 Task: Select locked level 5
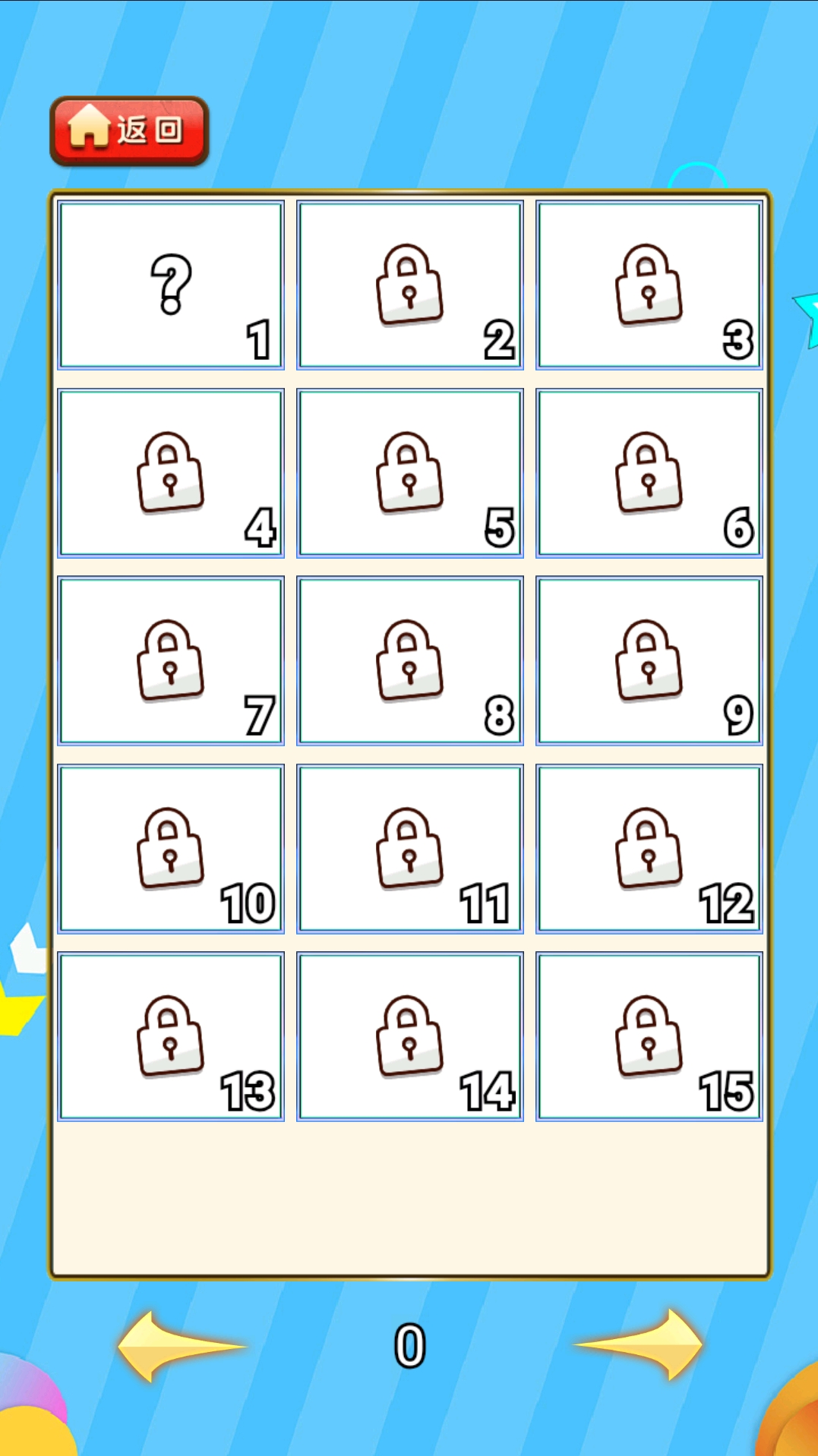409,473
